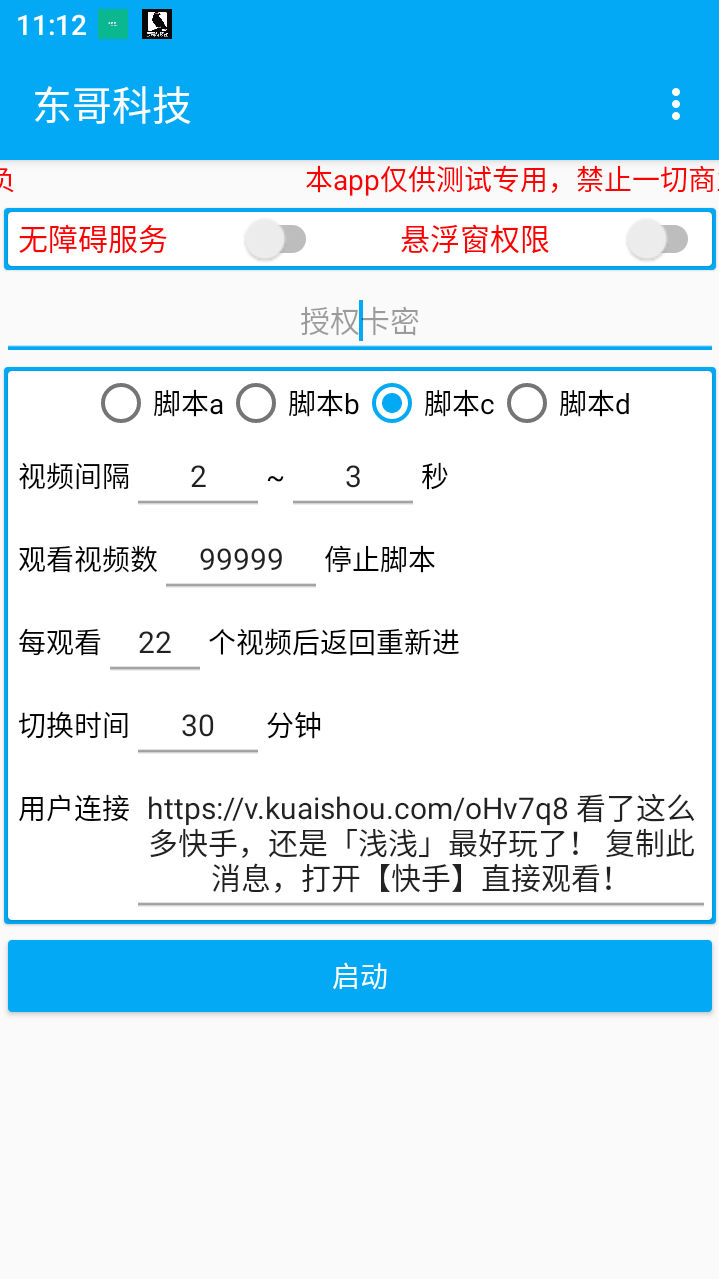Turn on the 悬浮窗权限 switch
Viewport: 719px width, 1279px height.
coord(657,240)
